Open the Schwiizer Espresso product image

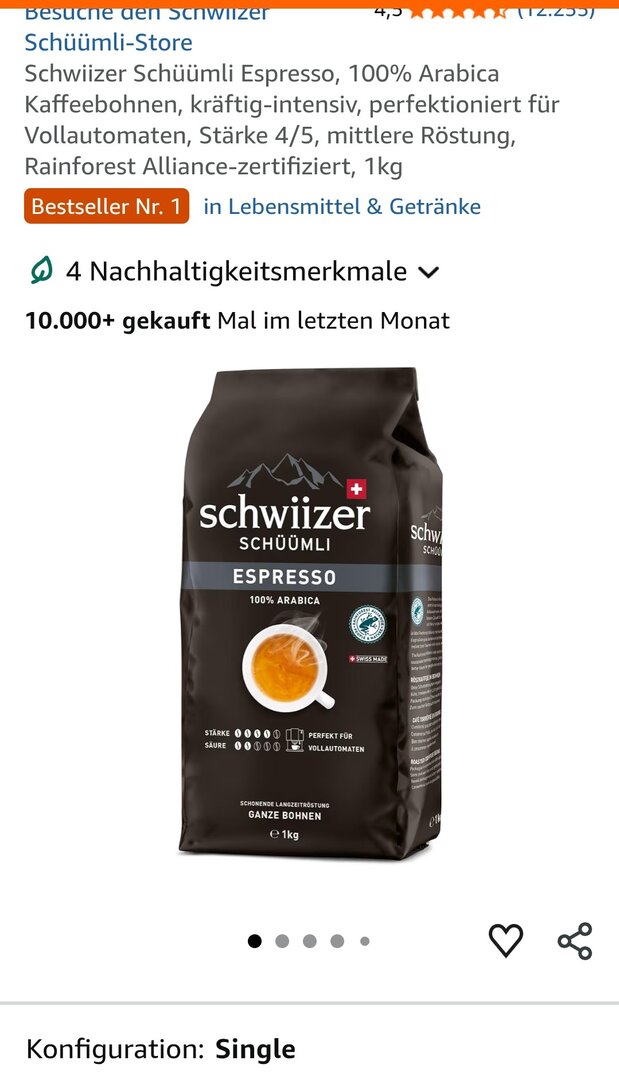click(310, 612)
